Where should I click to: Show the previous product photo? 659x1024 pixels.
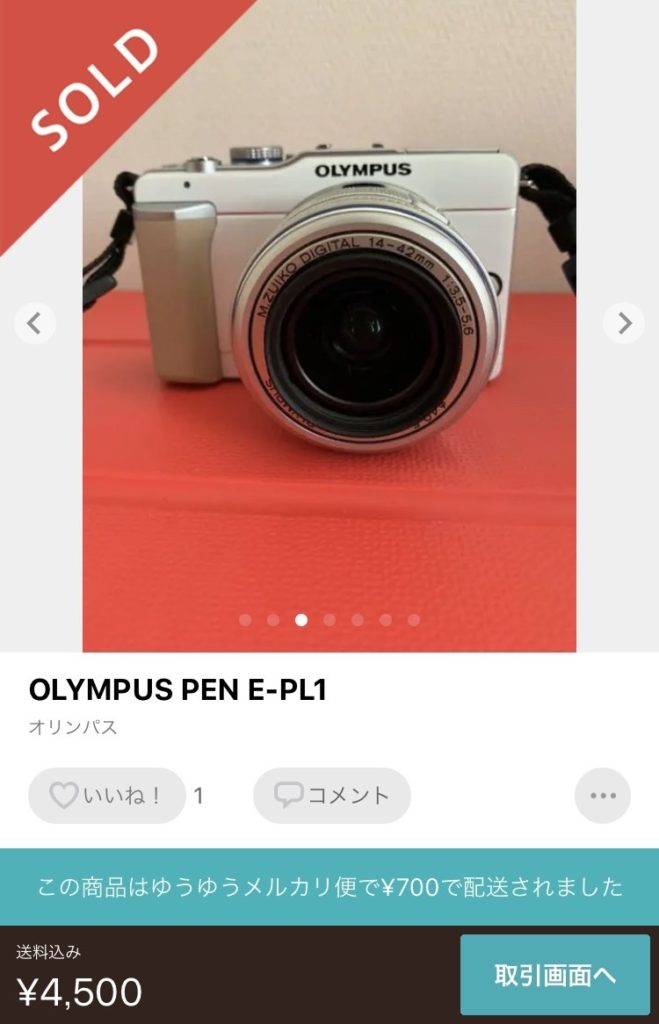34,323
